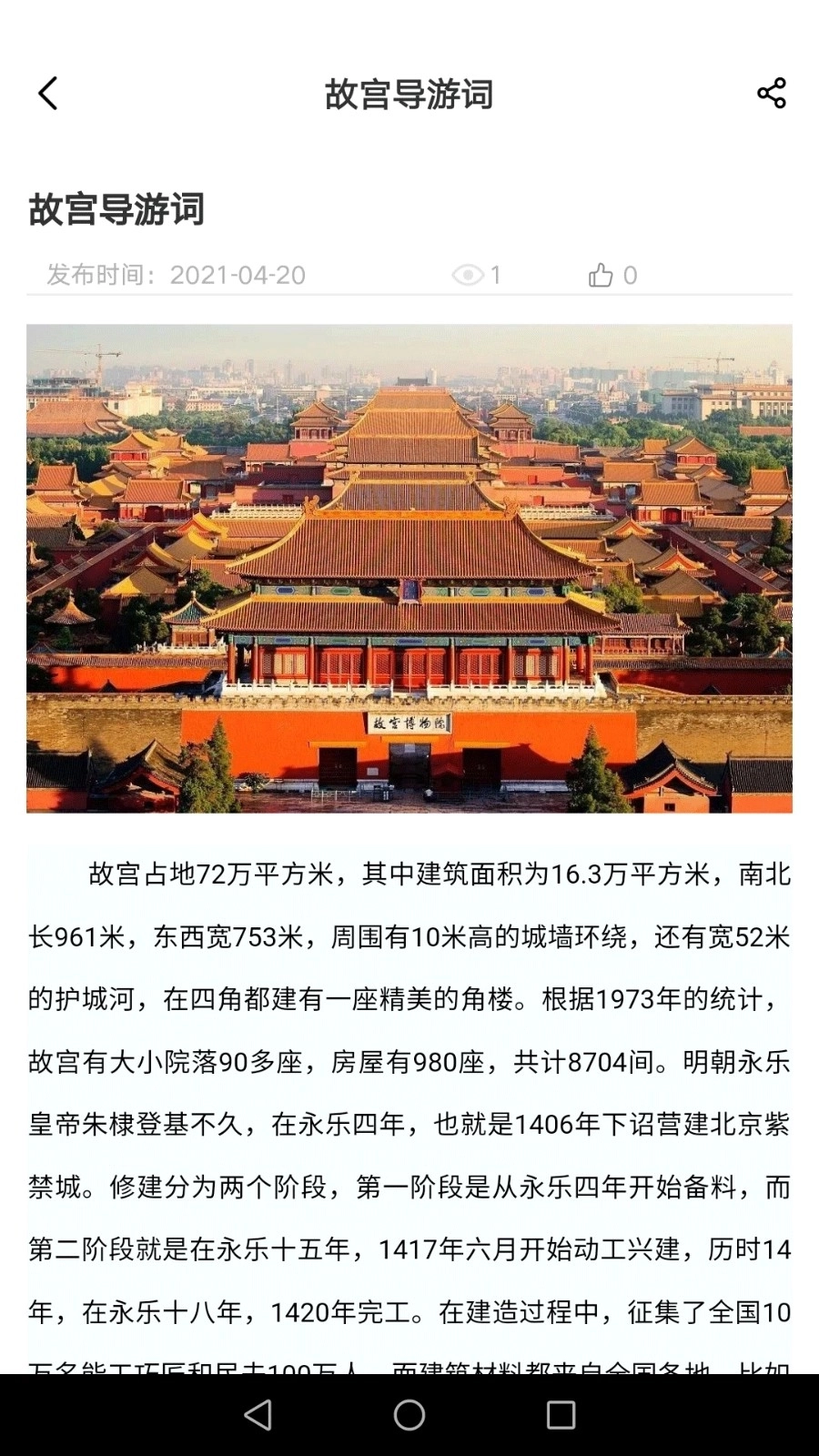The image size is (819, 1456).
Task: Open the share icon at top right
Action: coord(770,93)
